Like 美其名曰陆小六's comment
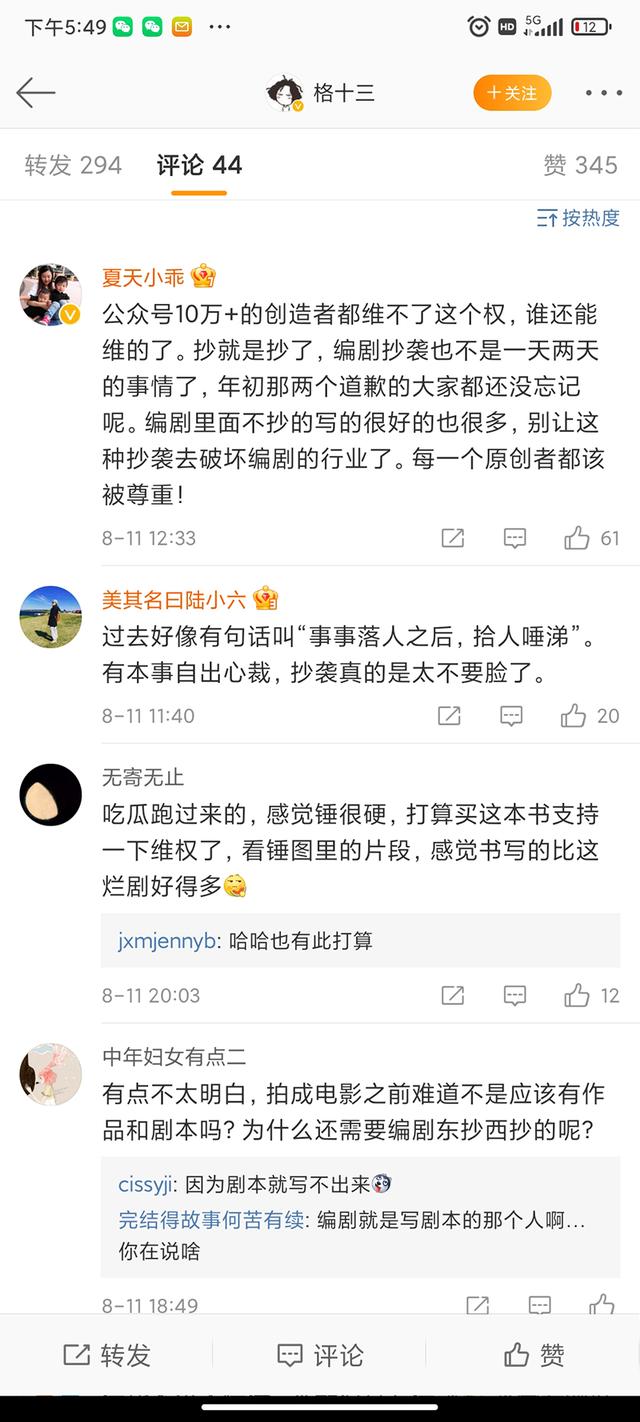The image size is (640, 1422). click(x=590, y=716)
